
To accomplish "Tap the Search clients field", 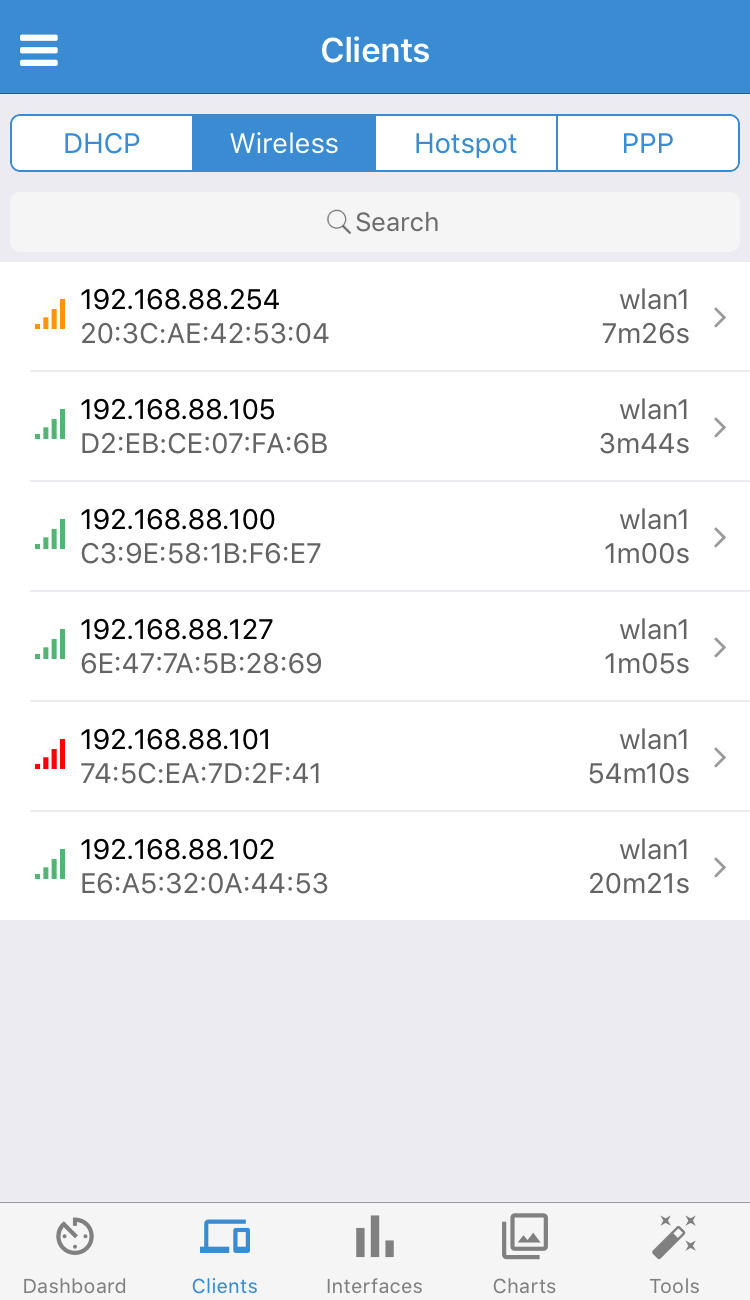I will coord(375,222).
